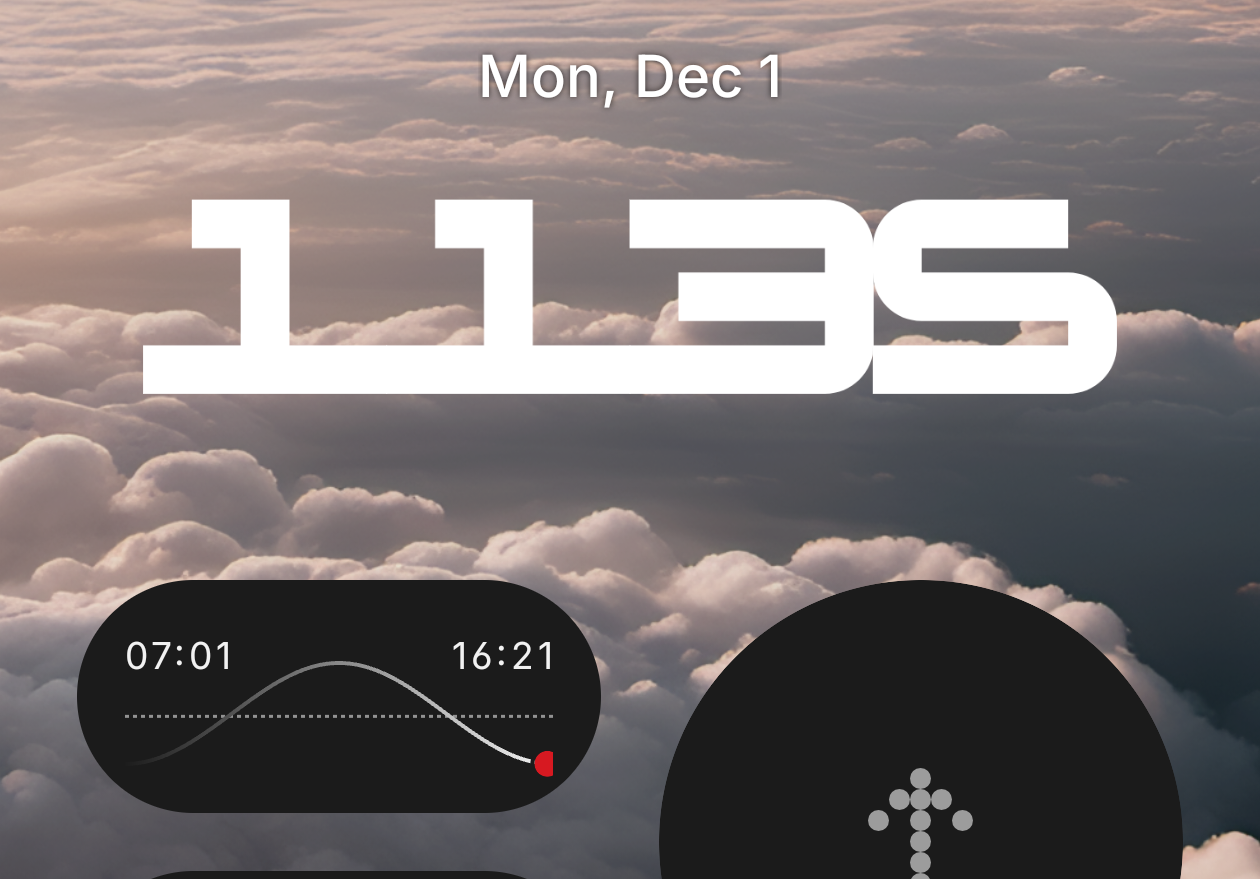Open the sunrise and sunset widget
This screenshot has height=879, width=1260.
339,696
